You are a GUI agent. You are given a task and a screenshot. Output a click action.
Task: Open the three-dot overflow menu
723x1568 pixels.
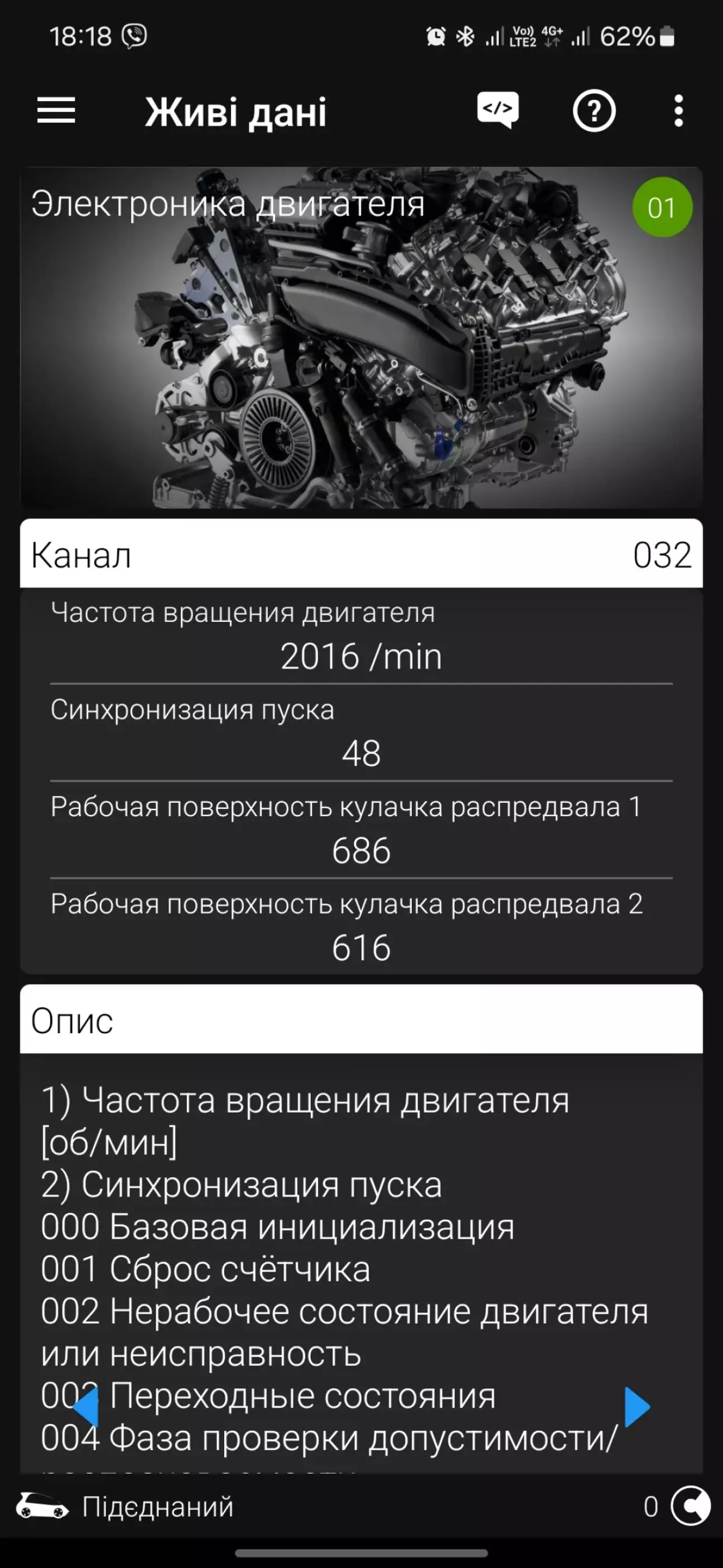(678, 111)
